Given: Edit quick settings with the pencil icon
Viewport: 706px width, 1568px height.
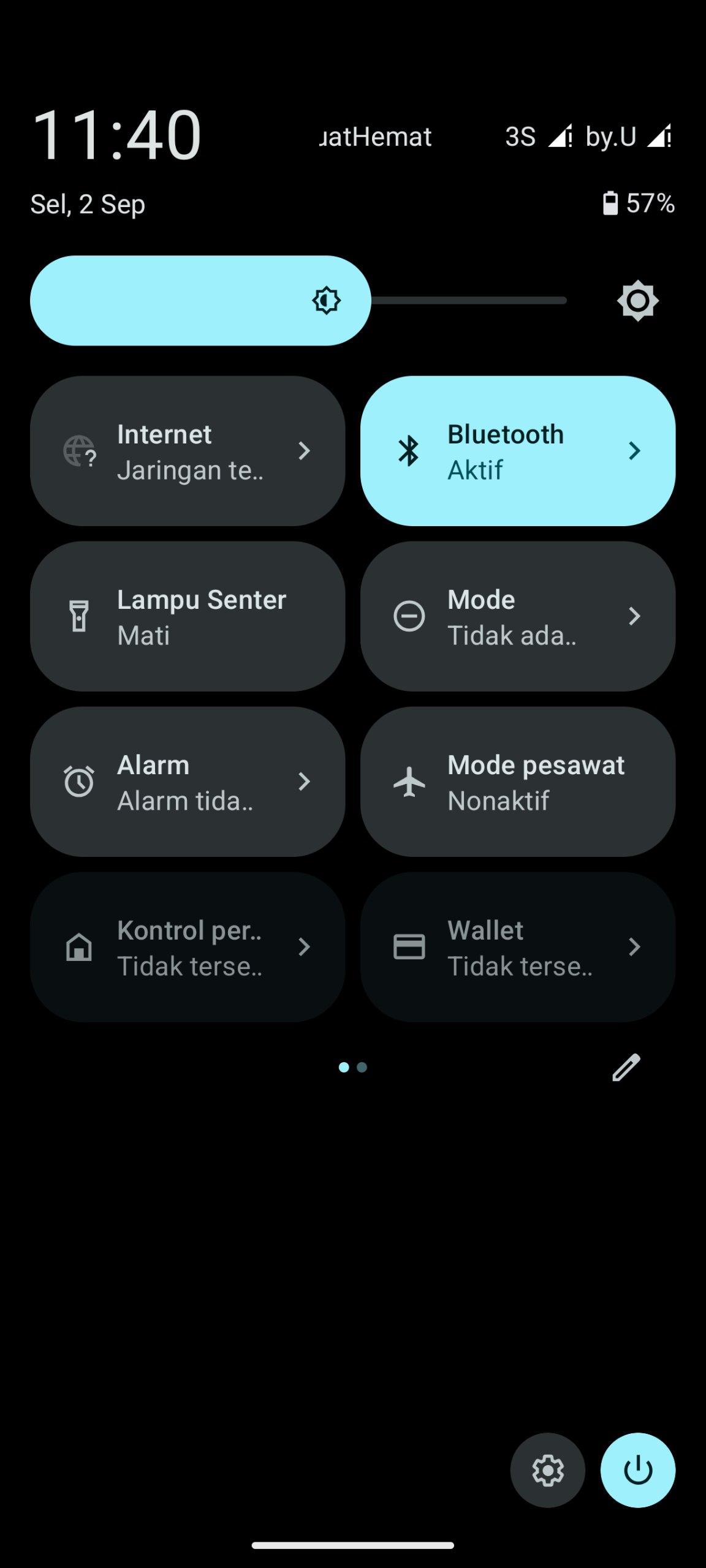Looking at the screenshot, I should tap(626, 1068).
